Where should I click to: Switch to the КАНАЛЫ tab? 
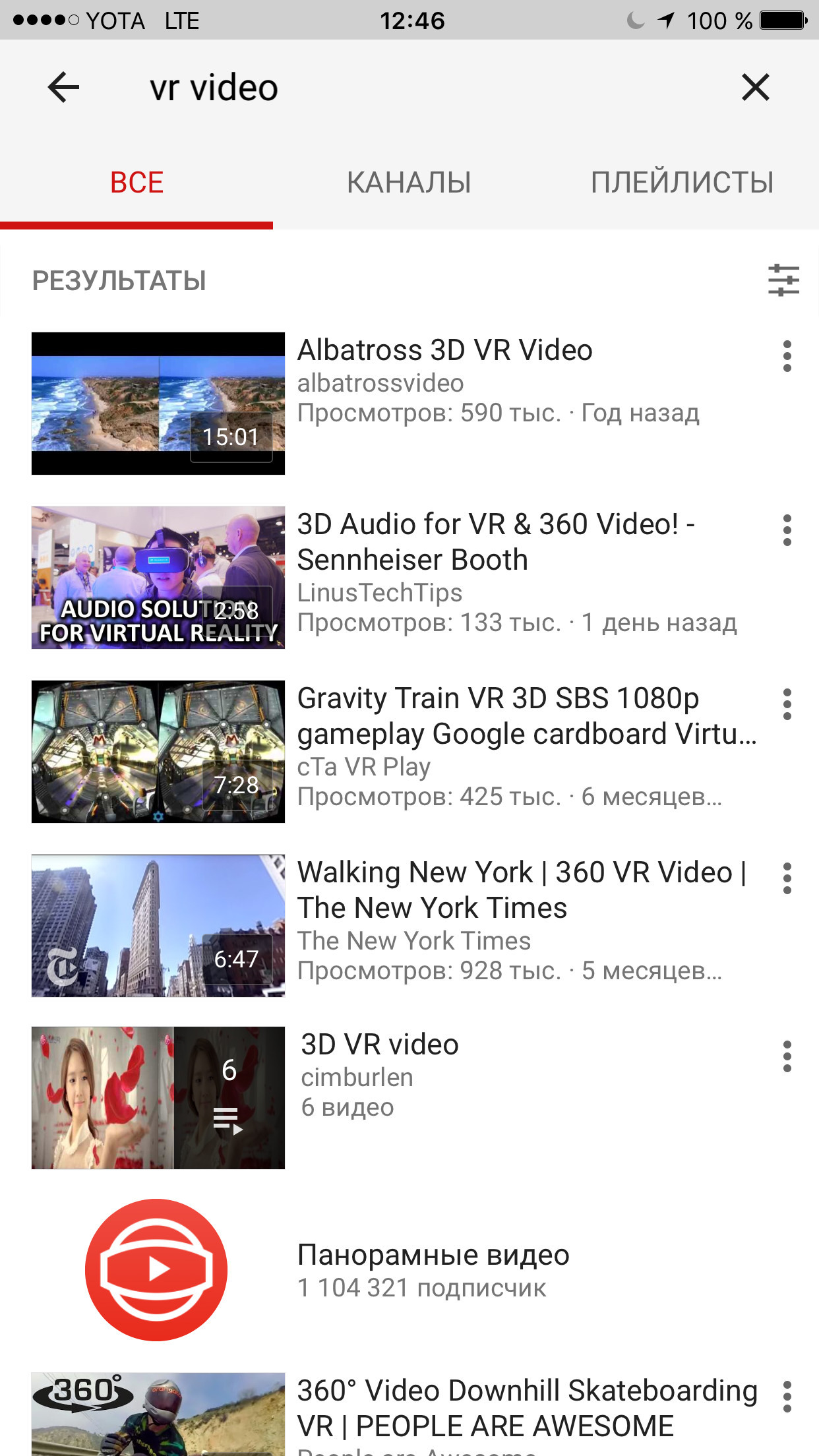point(409,183)
